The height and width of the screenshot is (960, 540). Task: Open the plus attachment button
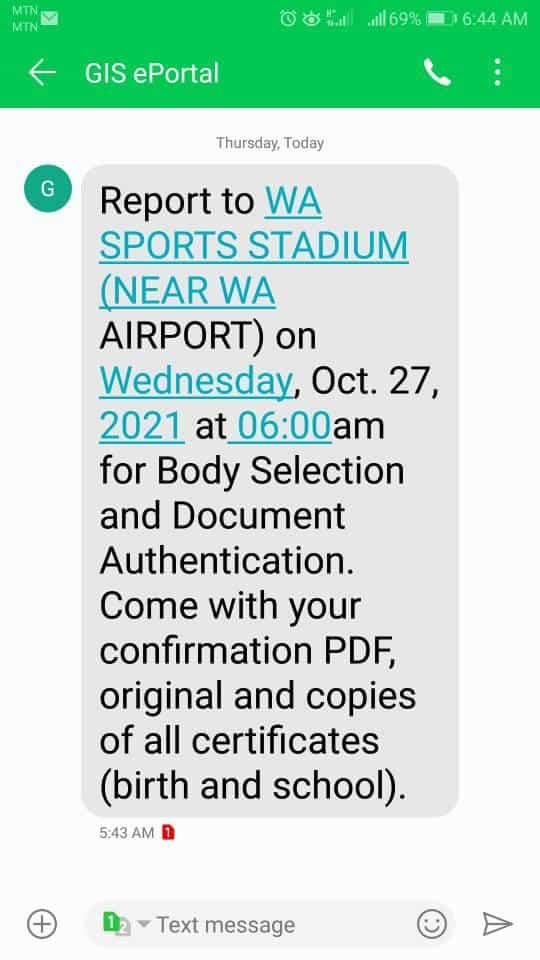pyautogui.click(x=42, y=923)
